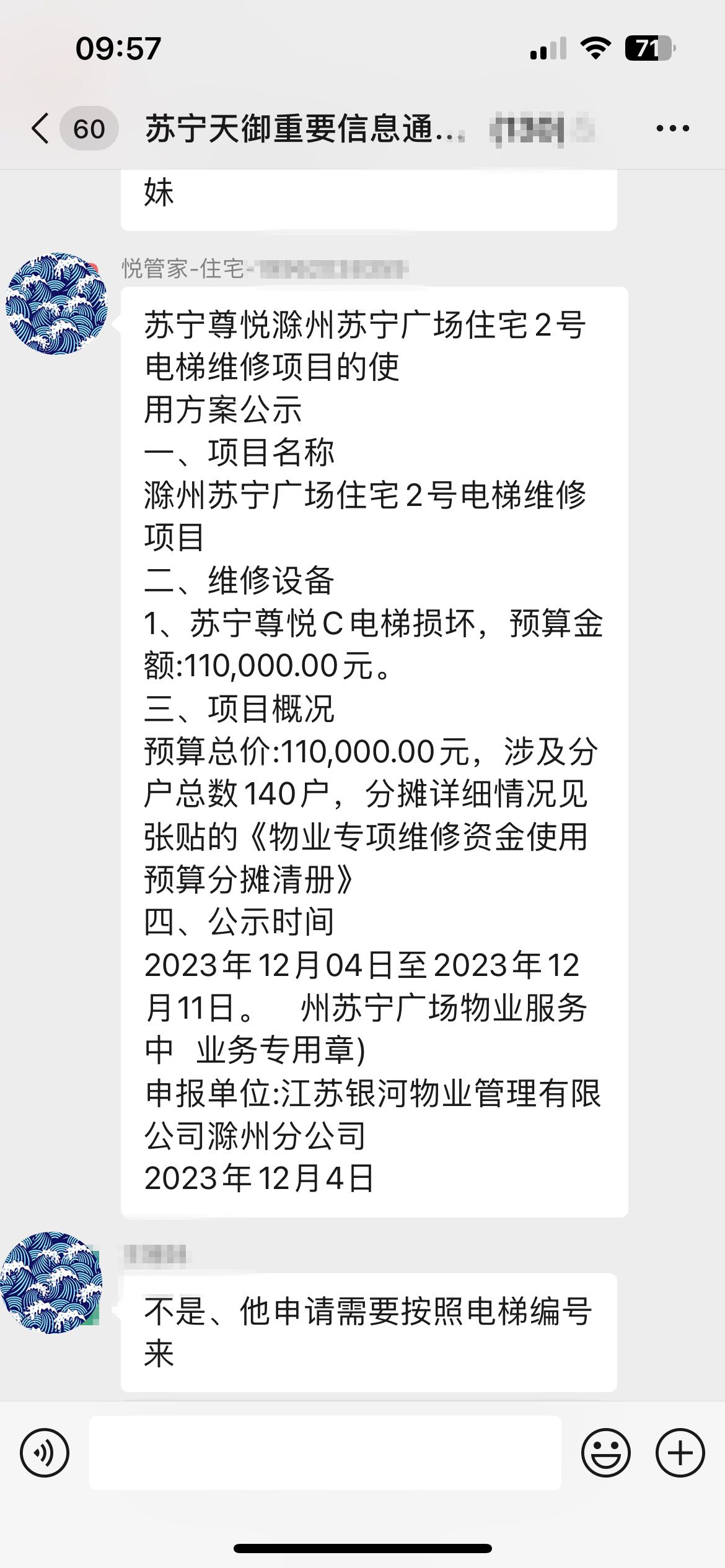Open the plus attachment menu
The height and width of the screenshot is (1568, 725).
680,1453
